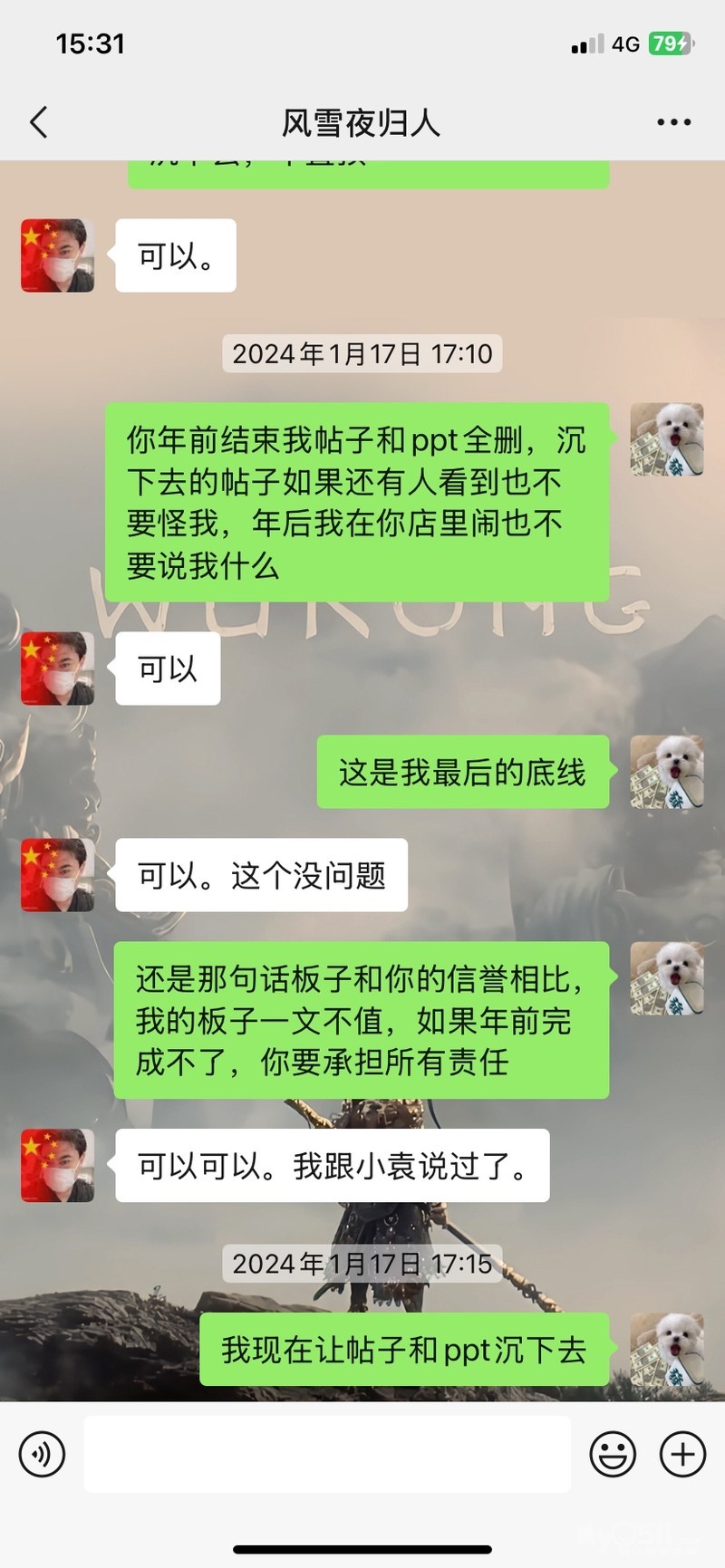Go back from 风雪夜归人 chat
The height and width of the screenshot is (1568, 725).
pos(38,122)
